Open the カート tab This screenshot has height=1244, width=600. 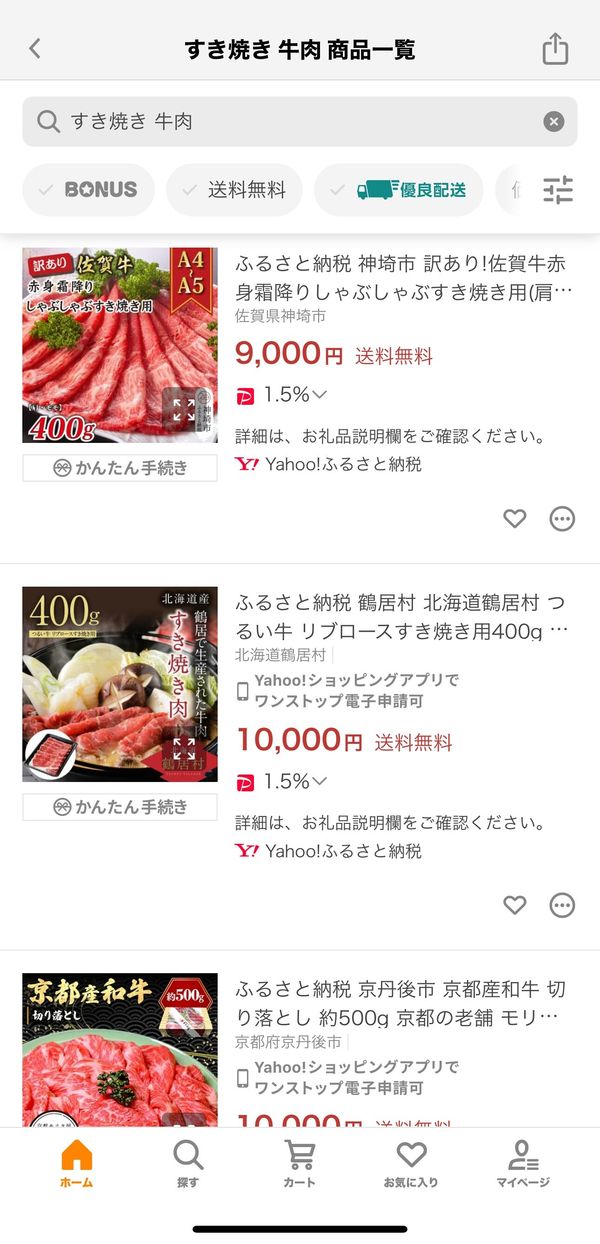(299, 1164)
